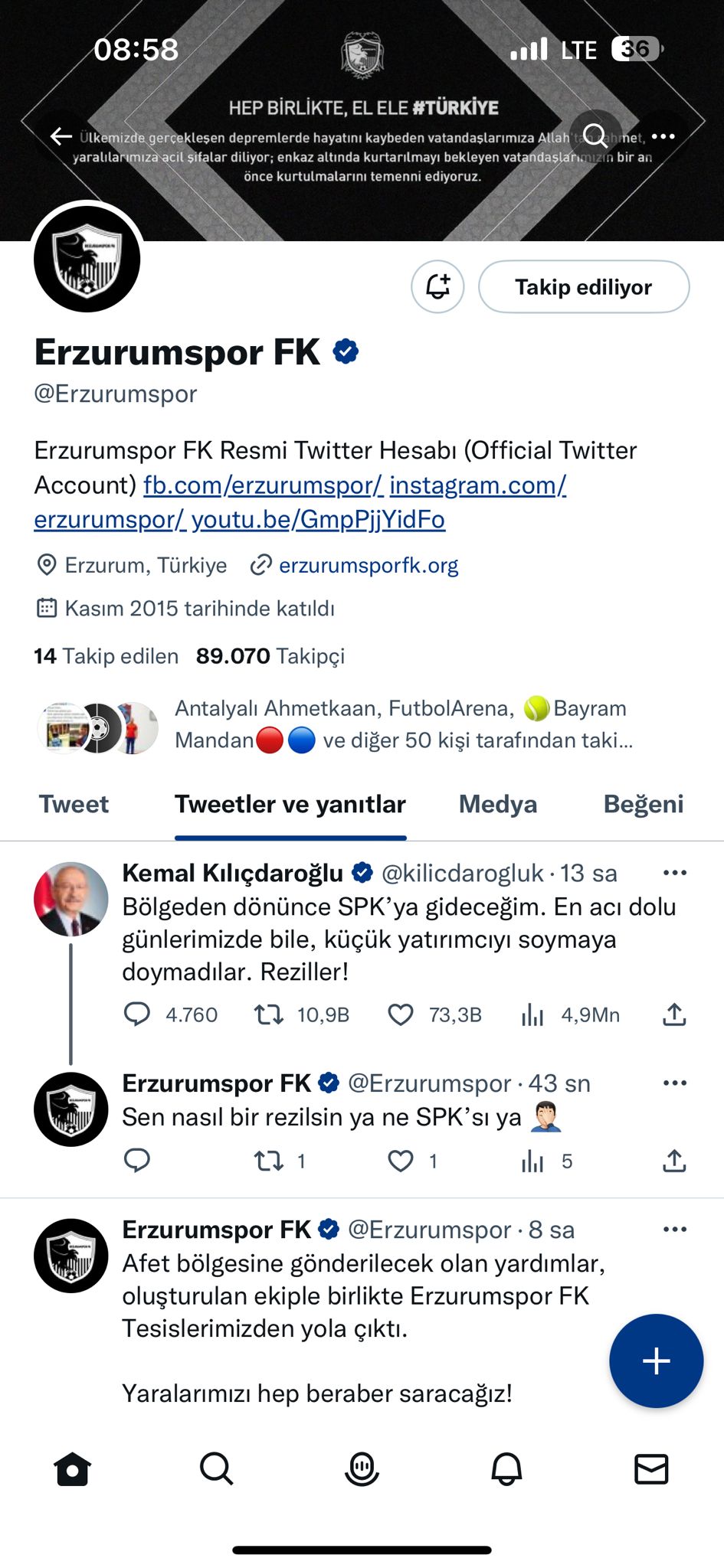Open search from the profile header
The image size is (724, 1568).
click(596, 136)
